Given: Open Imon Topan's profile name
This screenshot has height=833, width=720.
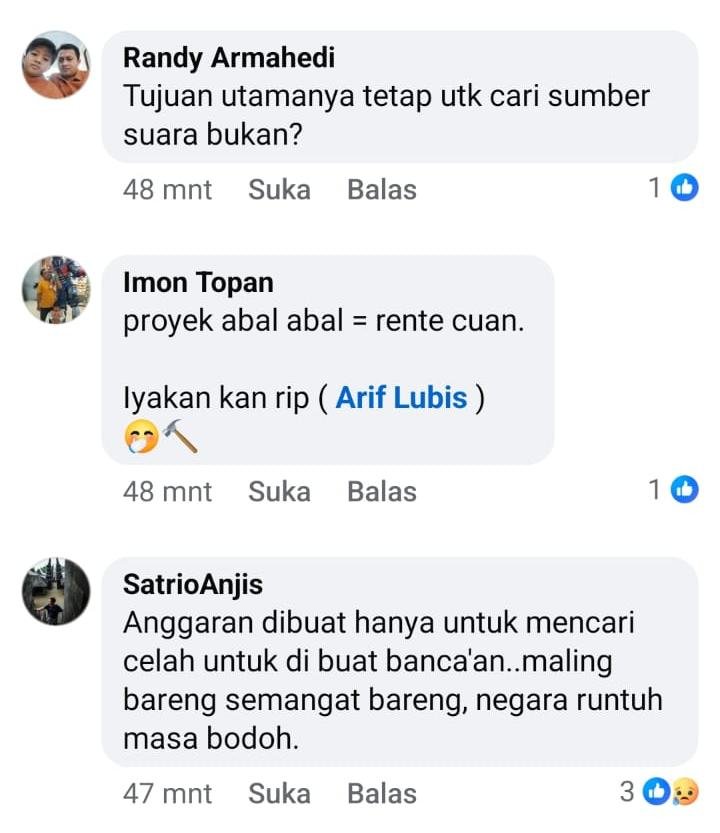Looking at the screenshot, I should (198, 283).
